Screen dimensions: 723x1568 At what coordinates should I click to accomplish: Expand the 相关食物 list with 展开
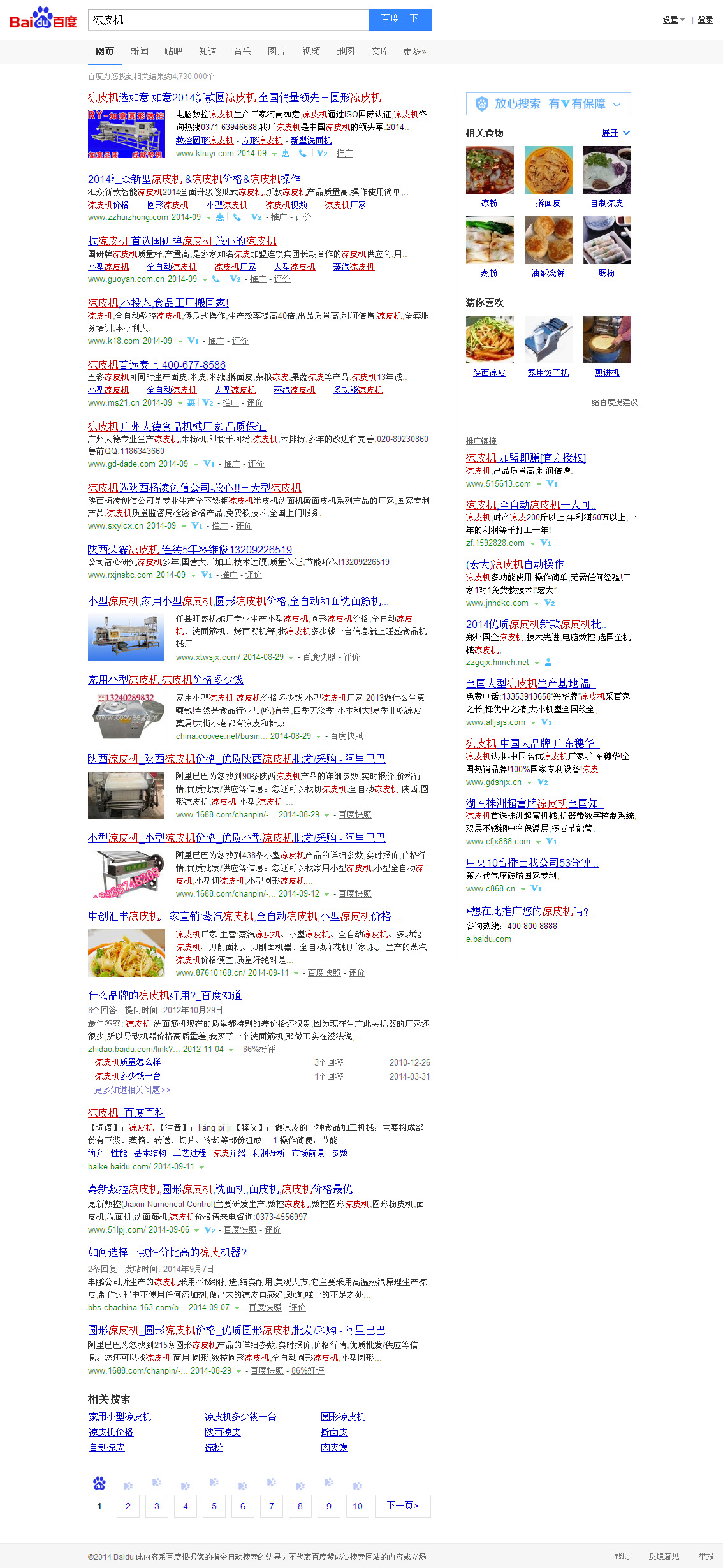click(615, 133)
